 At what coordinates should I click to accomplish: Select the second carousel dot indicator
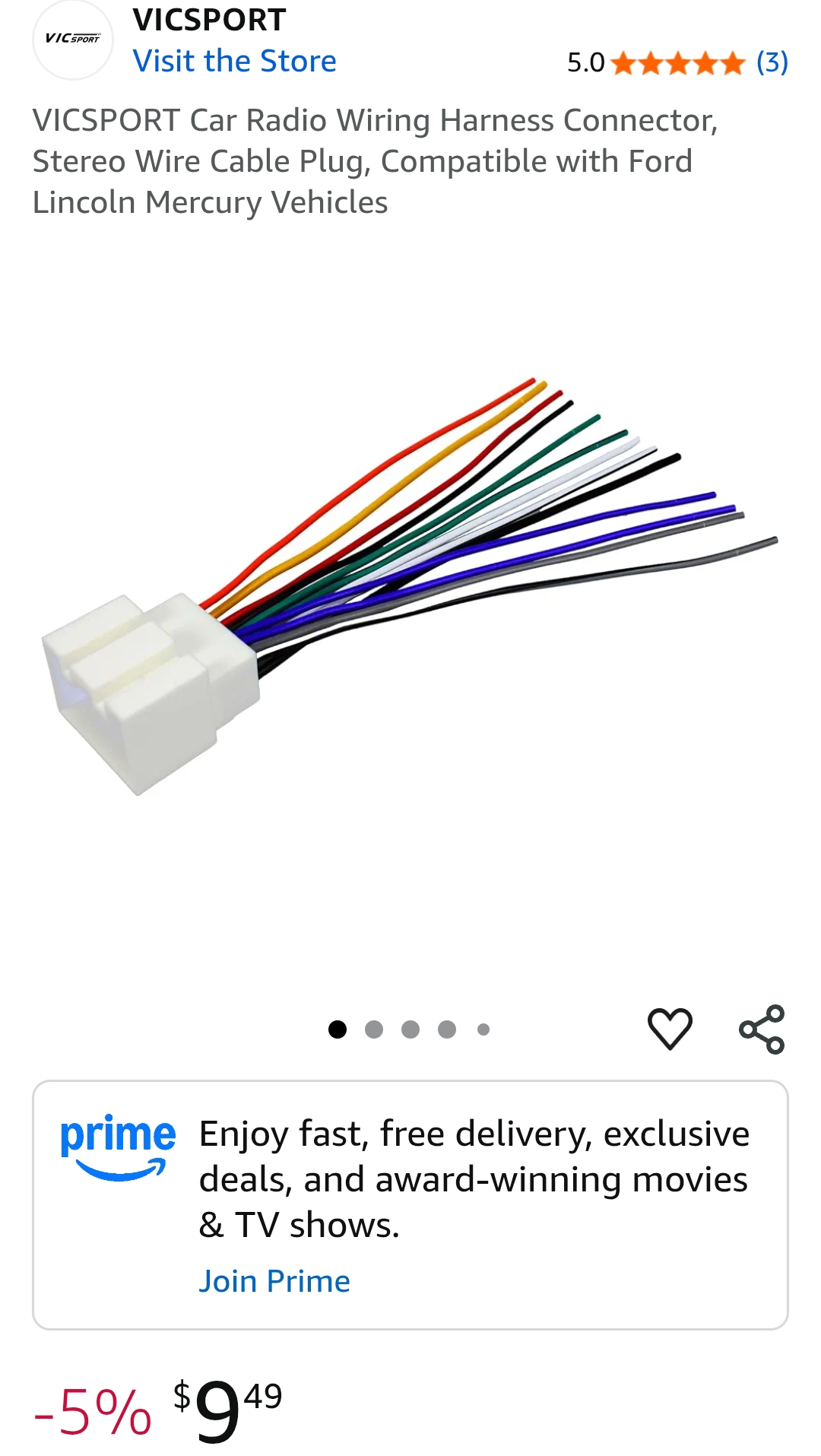coord(374,1029)
